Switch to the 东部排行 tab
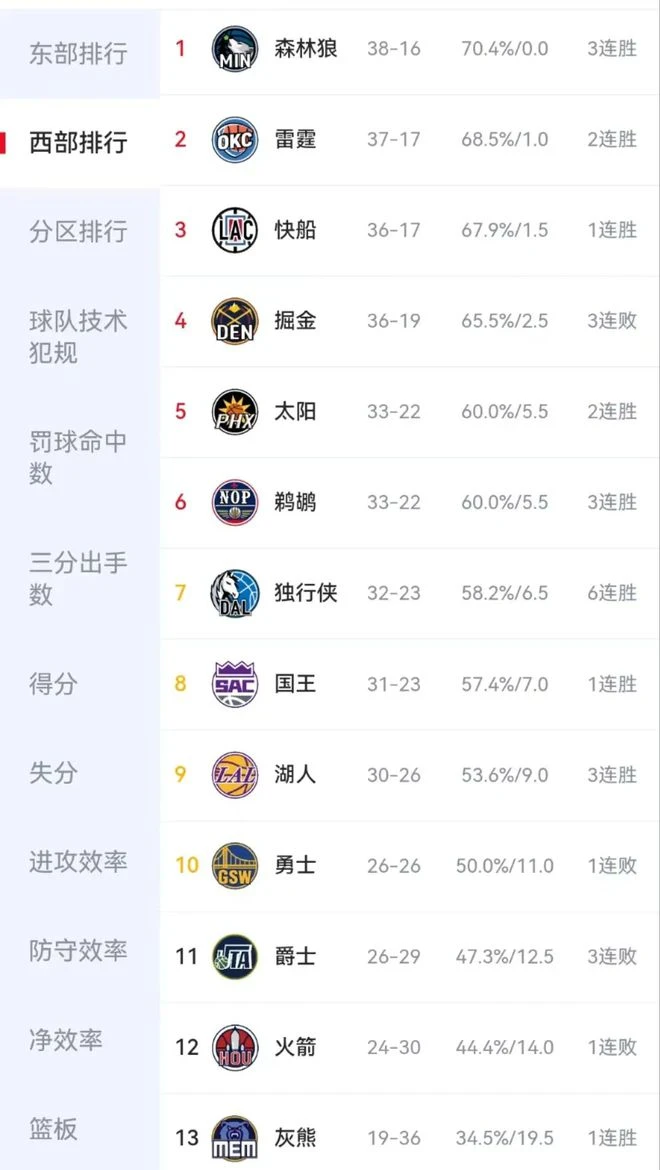The image size is (660, 1170). click(x=78, y=53)
